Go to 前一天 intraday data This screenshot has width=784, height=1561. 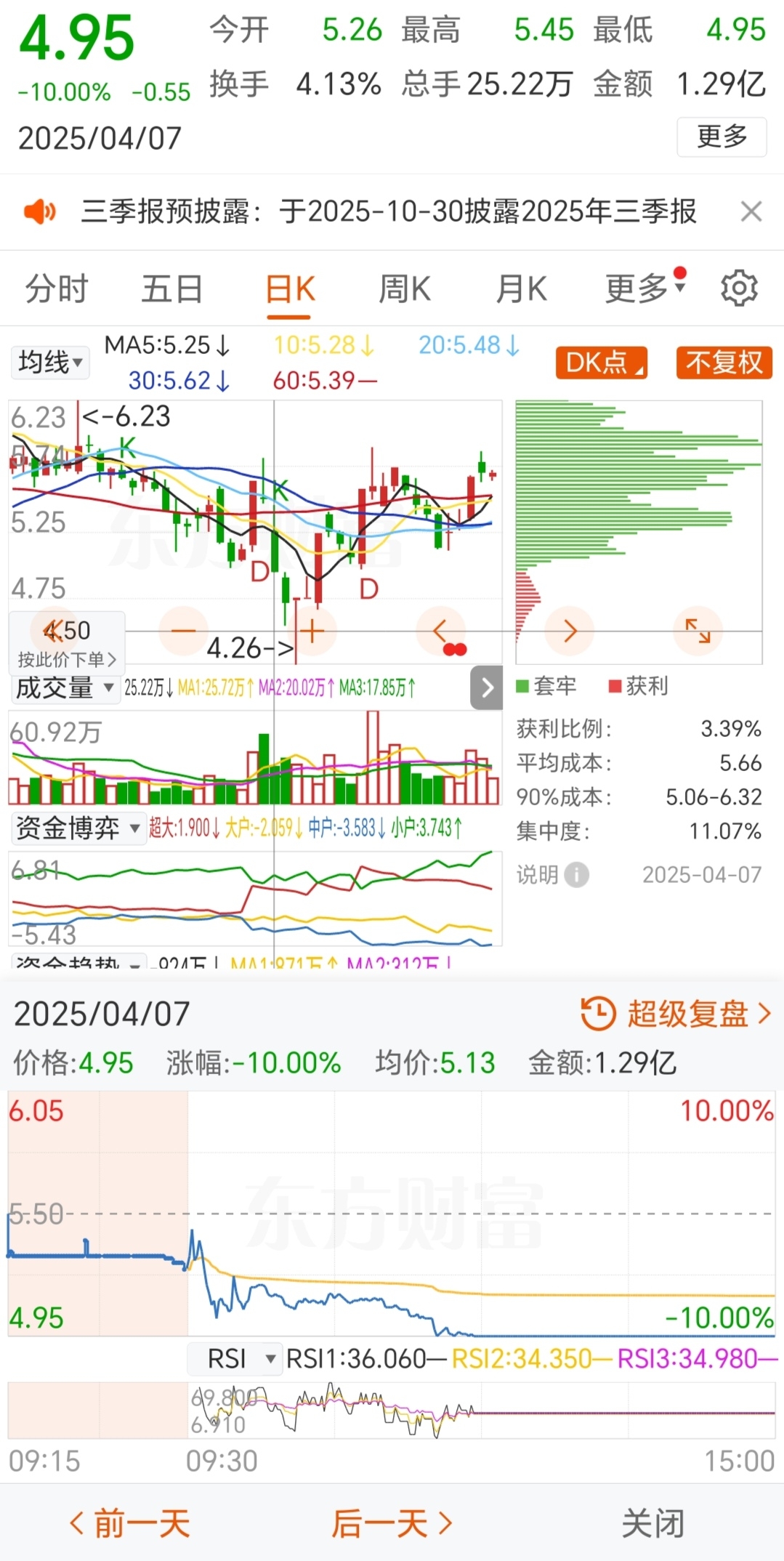pos(130,1523)
